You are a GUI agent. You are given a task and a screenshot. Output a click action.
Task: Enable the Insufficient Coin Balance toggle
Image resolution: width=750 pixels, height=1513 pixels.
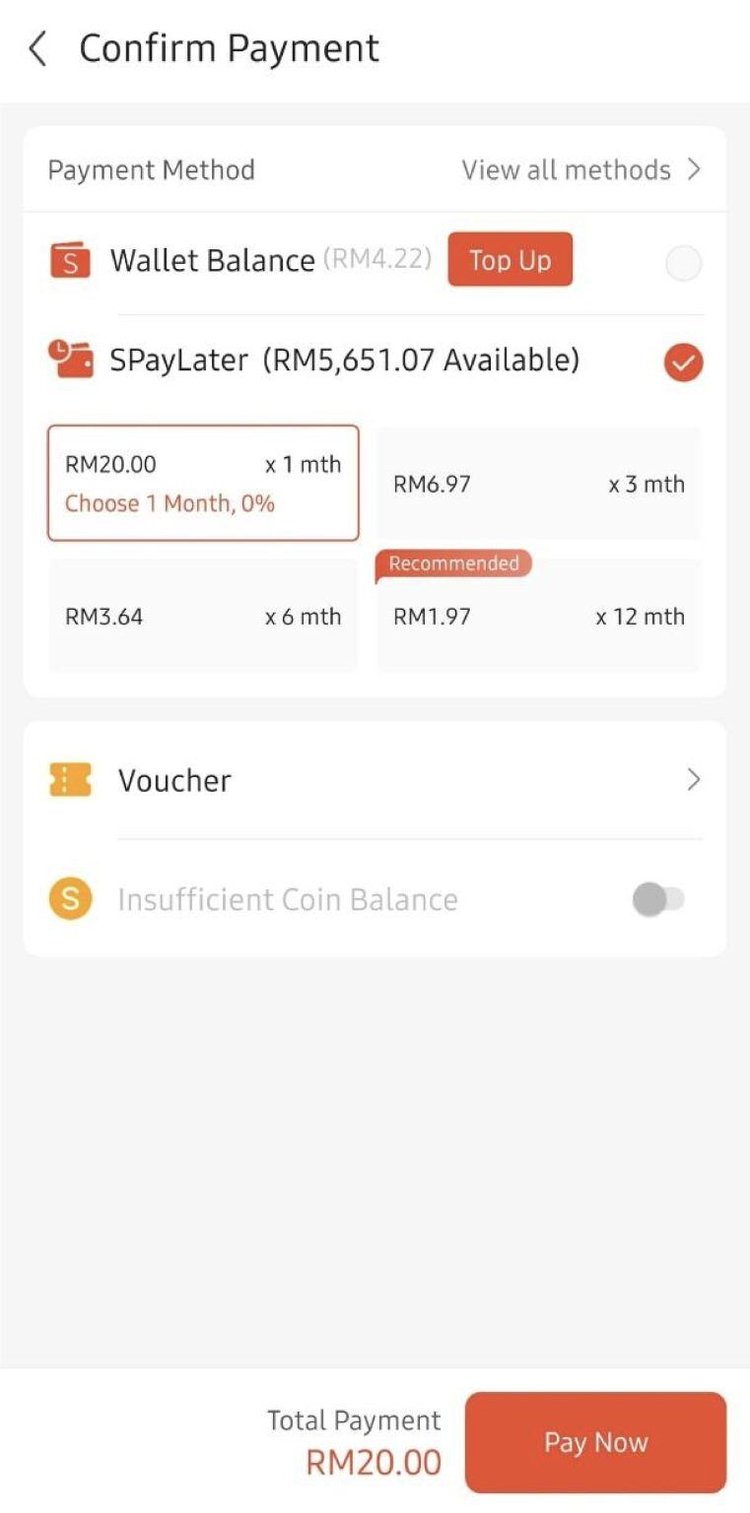tap(659, 898)
